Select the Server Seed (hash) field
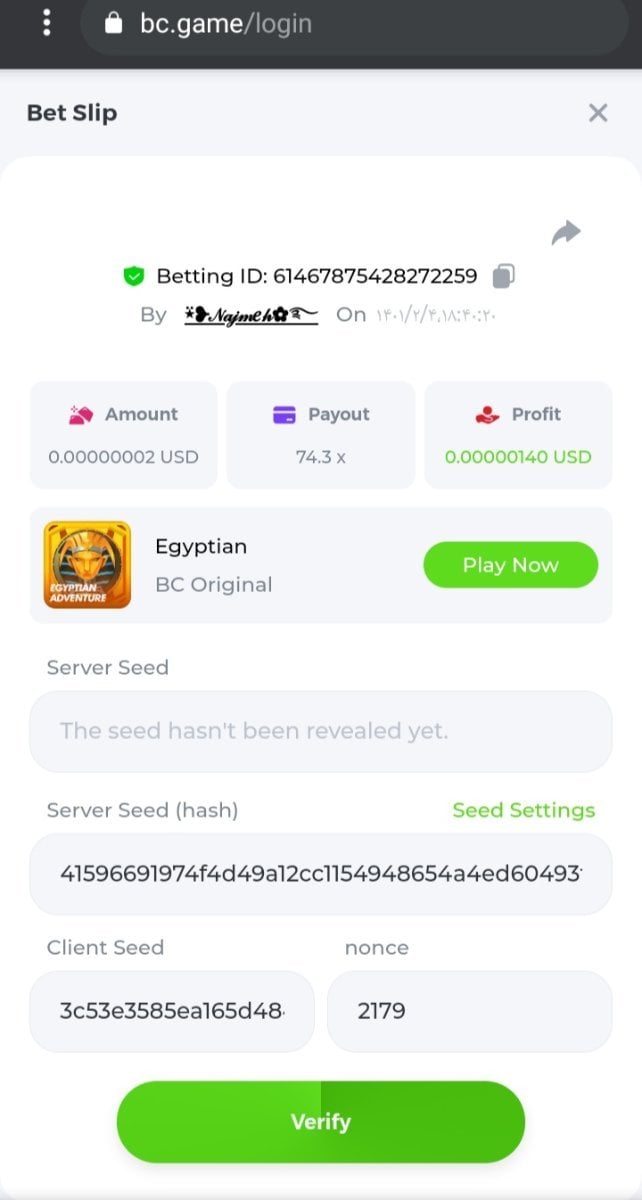Screen dimensions: 642x1200 coord(320,874)
